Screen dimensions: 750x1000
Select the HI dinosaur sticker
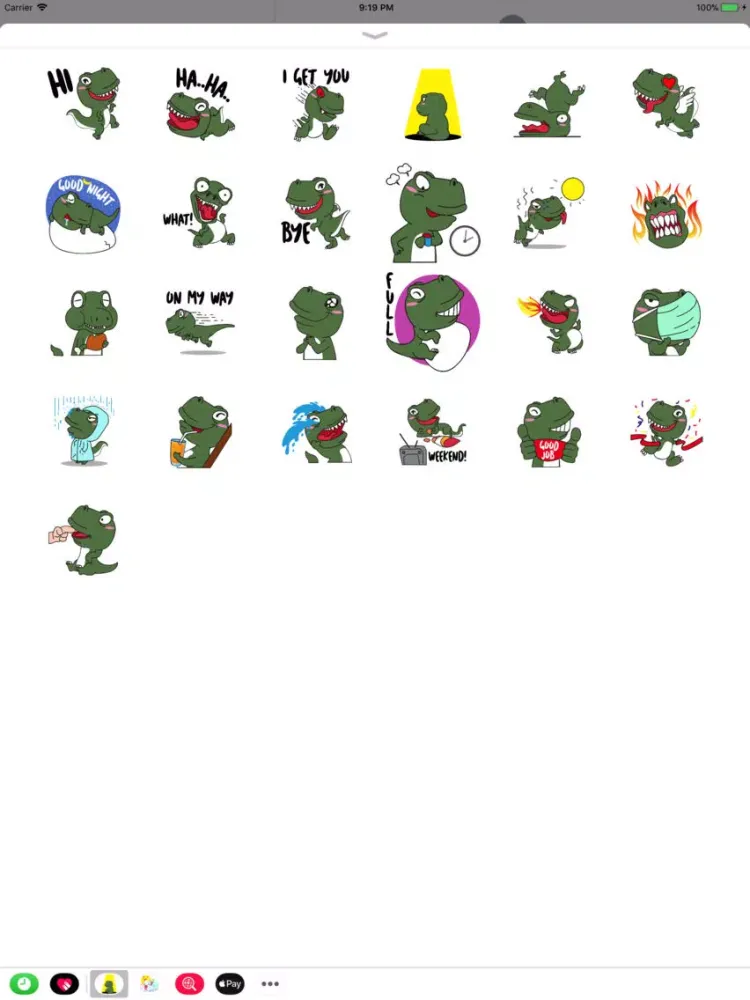(x=84, y=102)
